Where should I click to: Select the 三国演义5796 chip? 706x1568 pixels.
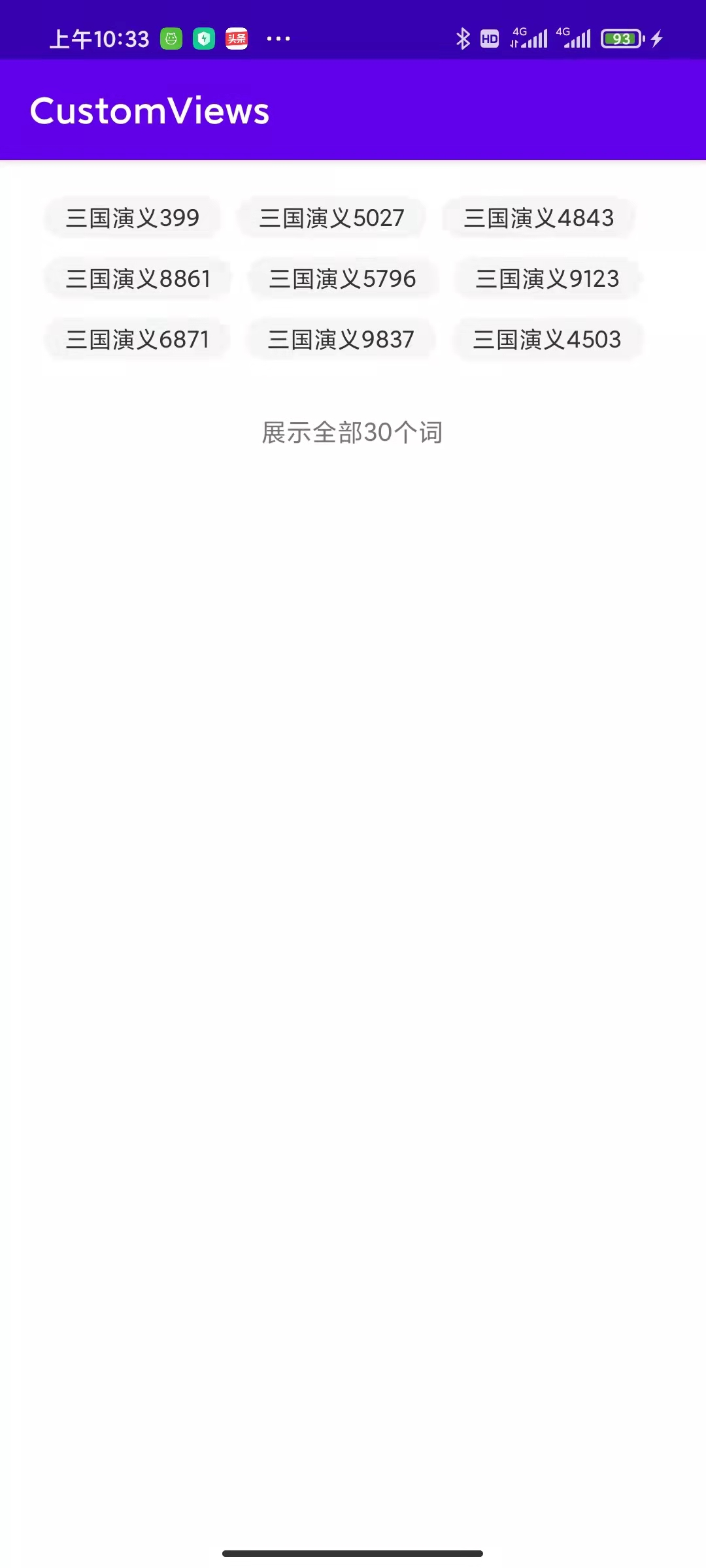pos(343,279)
